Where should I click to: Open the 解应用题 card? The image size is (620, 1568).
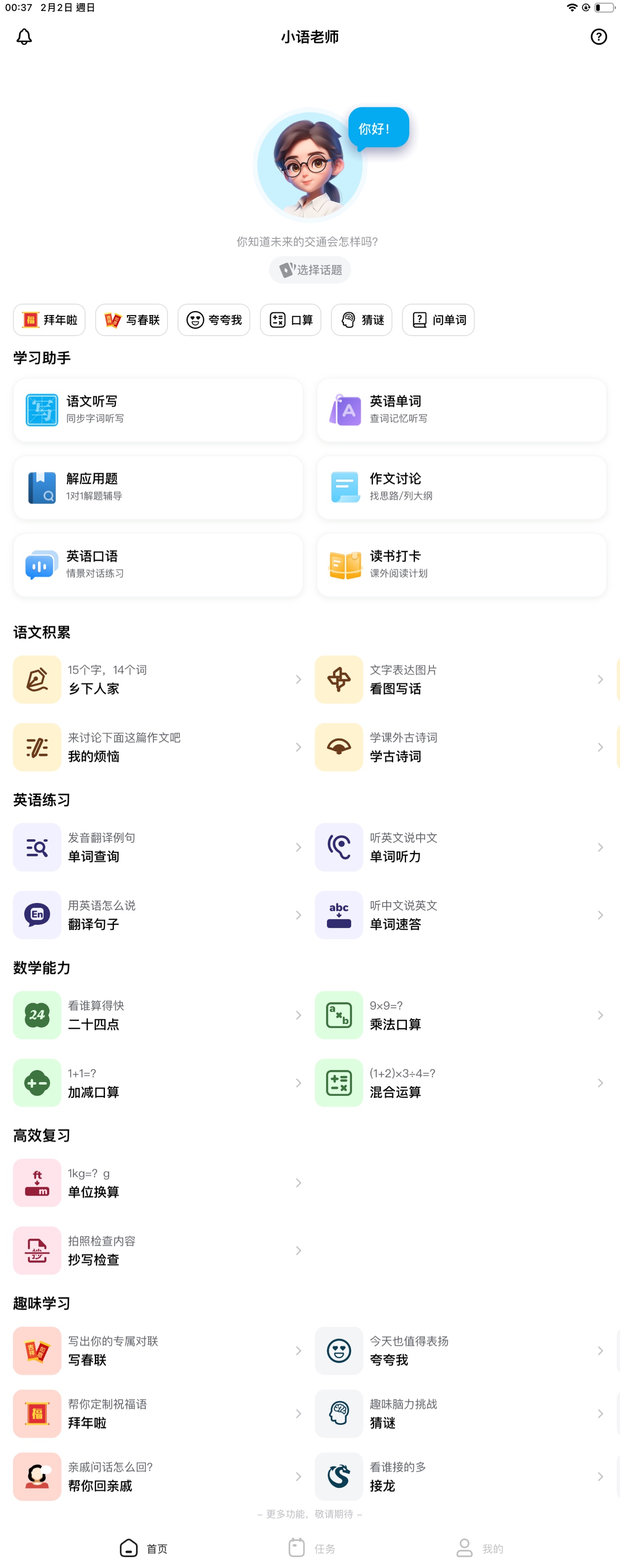158,487
